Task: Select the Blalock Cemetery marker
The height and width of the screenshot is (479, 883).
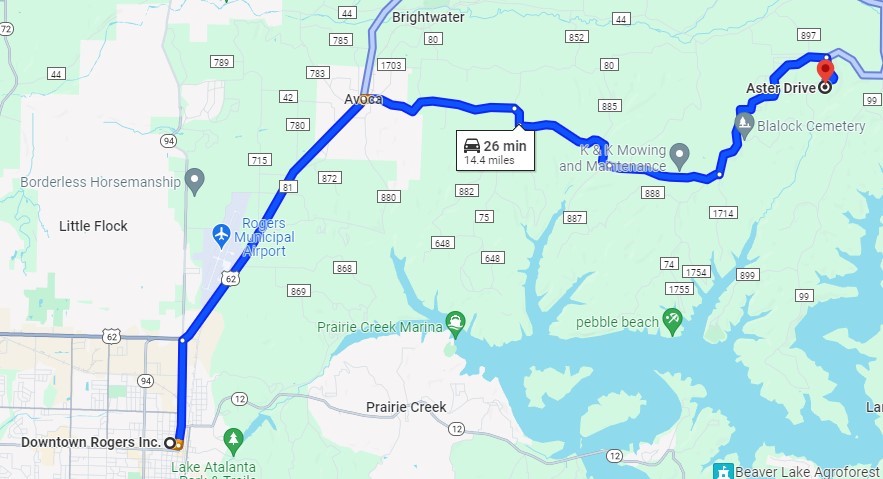Action: point(744,125)
